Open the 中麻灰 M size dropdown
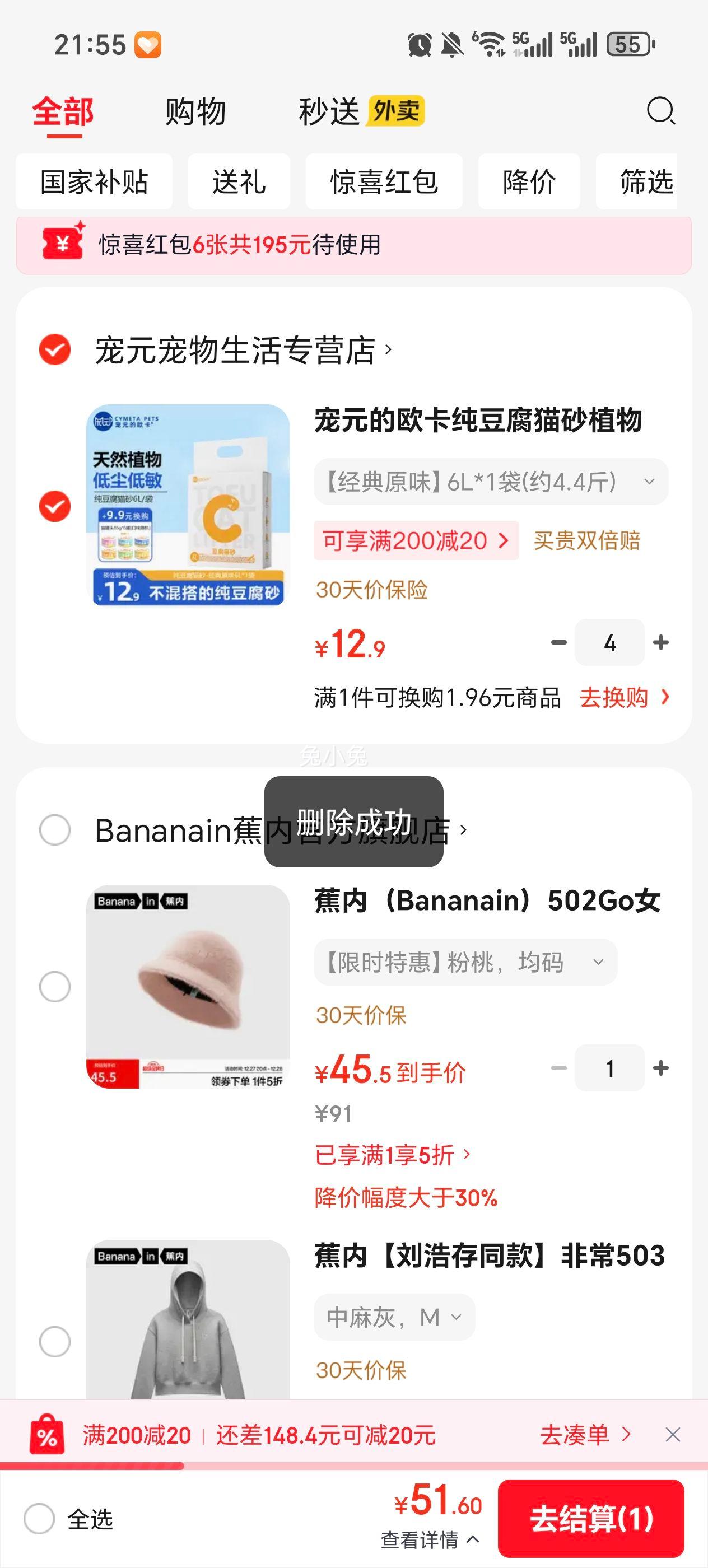 pyautogui.click(x=394, y=1318)
